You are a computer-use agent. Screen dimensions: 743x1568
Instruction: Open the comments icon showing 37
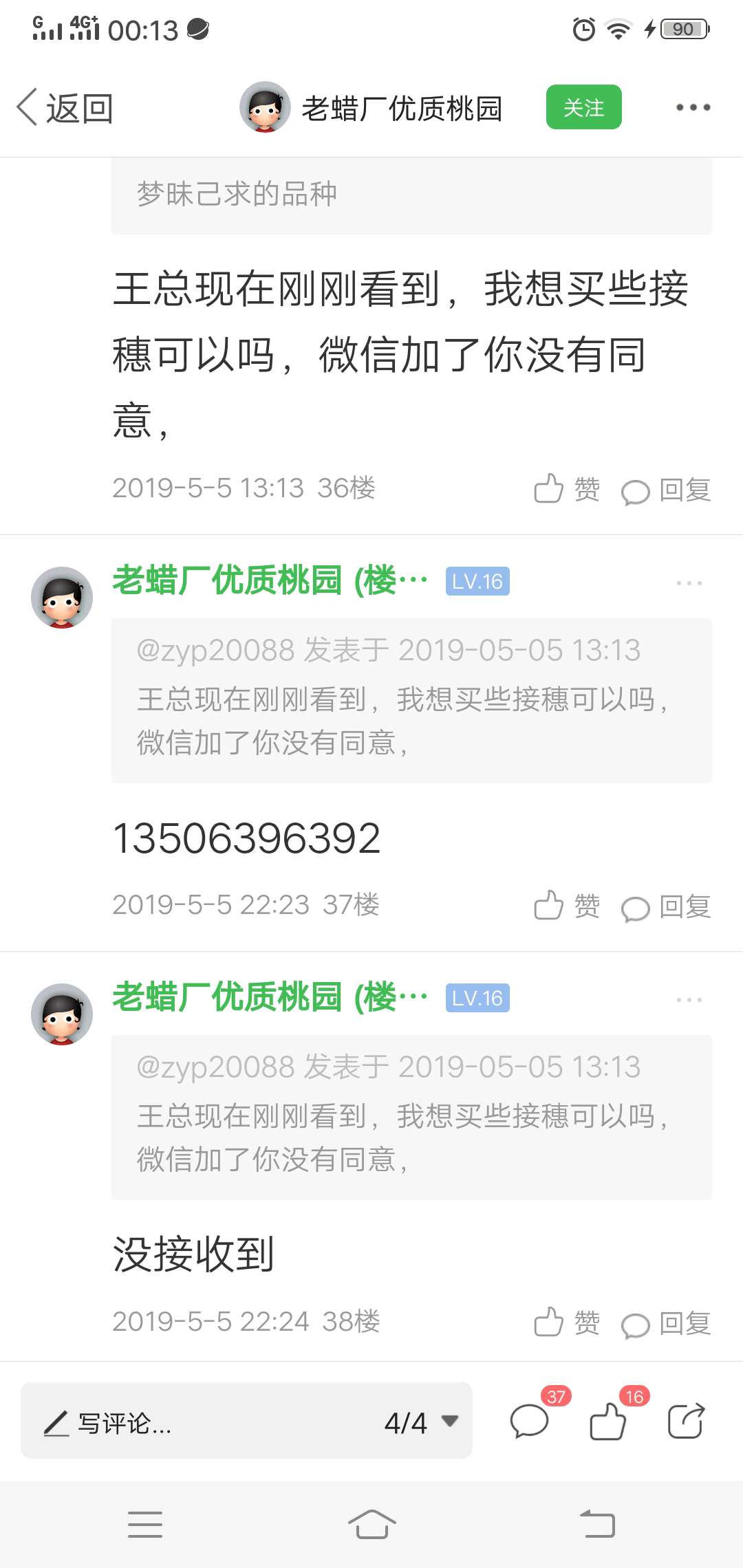click(530, 1421)
